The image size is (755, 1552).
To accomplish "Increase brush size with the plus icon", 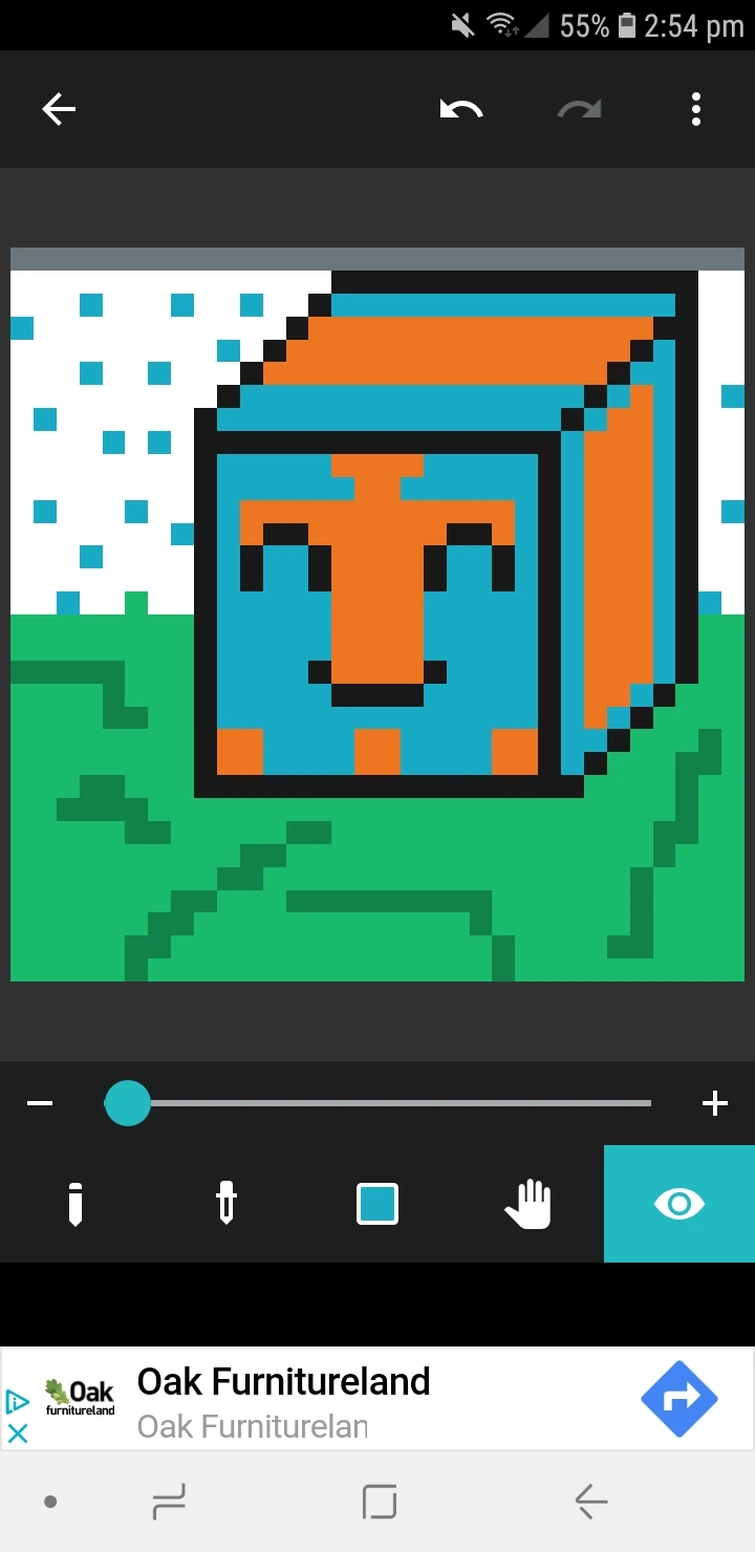I will pos(714,1103).
